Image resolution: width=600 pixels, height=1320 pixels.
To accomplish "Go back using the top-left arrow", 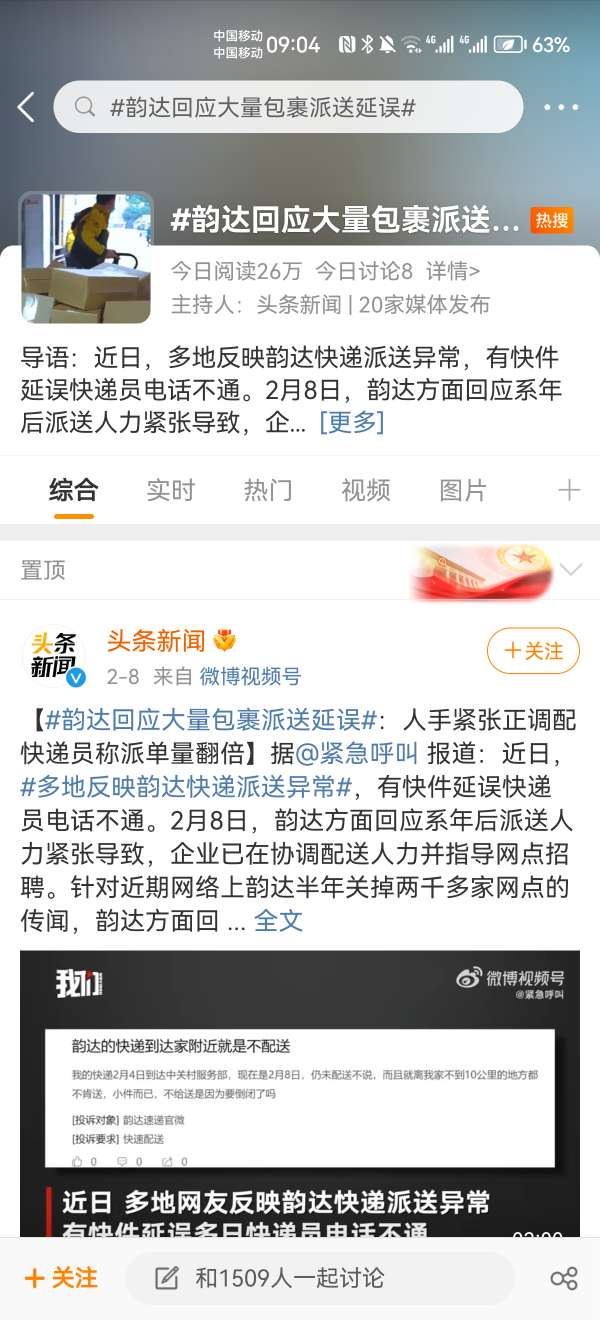I will [27, 107].
